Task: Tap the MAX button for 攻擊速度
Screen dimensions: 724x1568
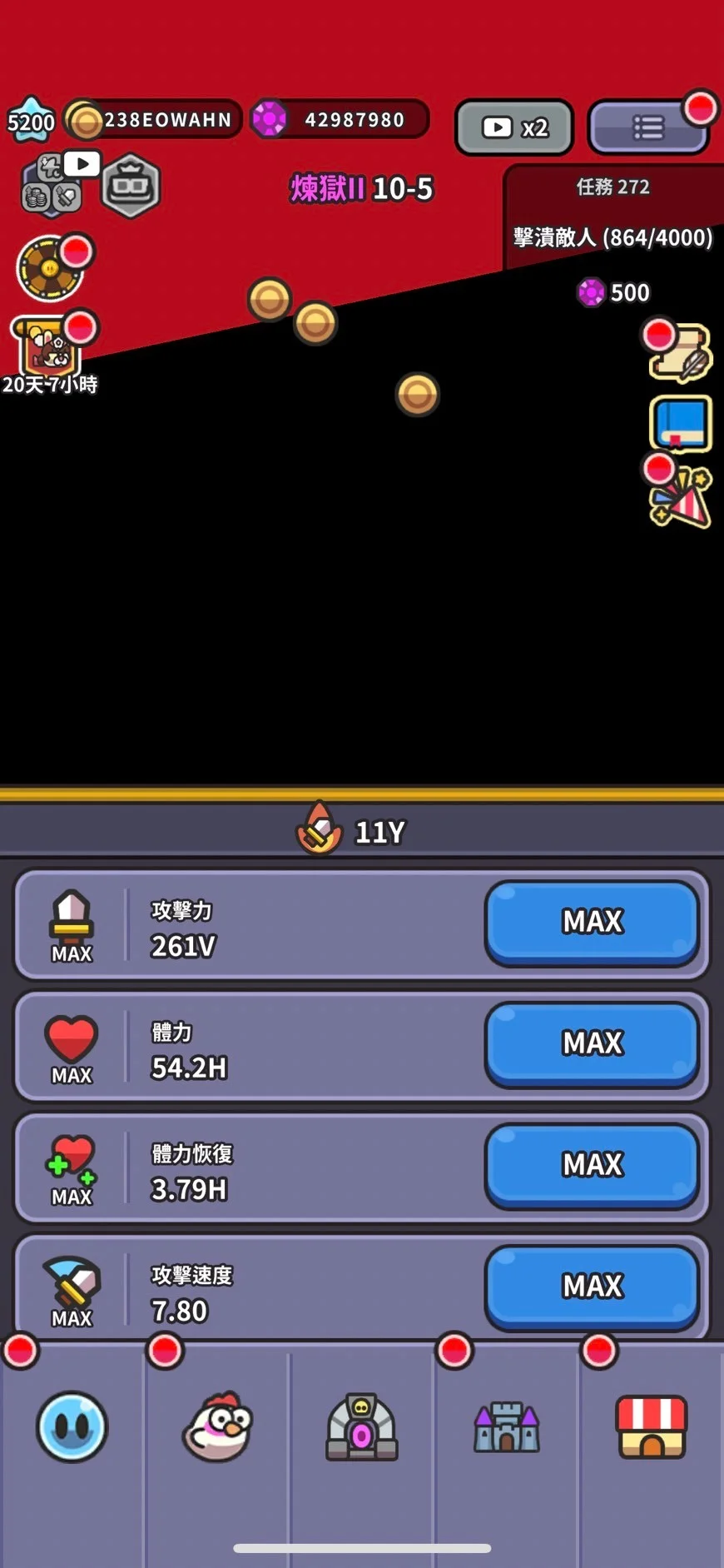Action: click(592, 1287)
